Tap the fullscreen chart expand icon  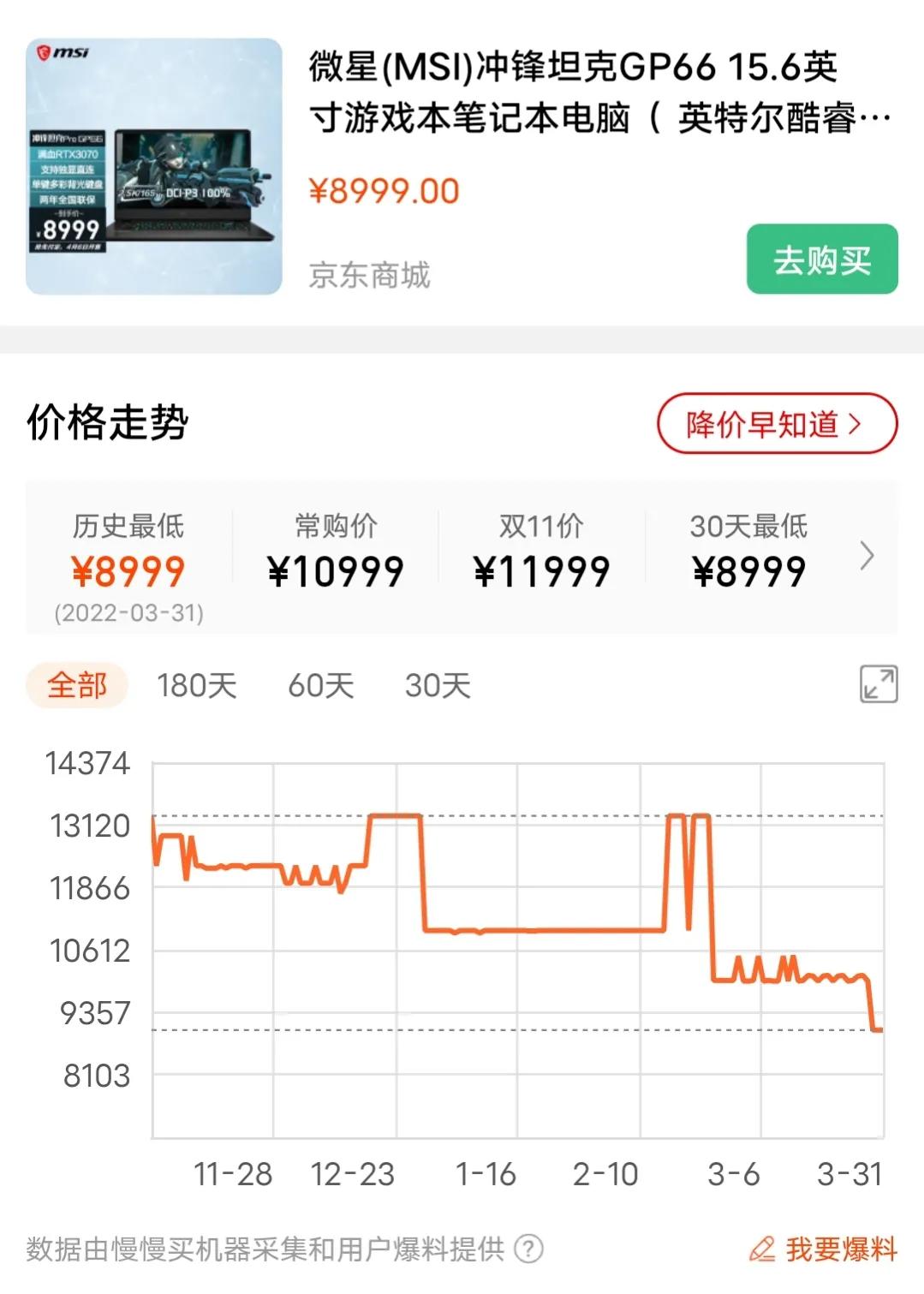[878, 685]
